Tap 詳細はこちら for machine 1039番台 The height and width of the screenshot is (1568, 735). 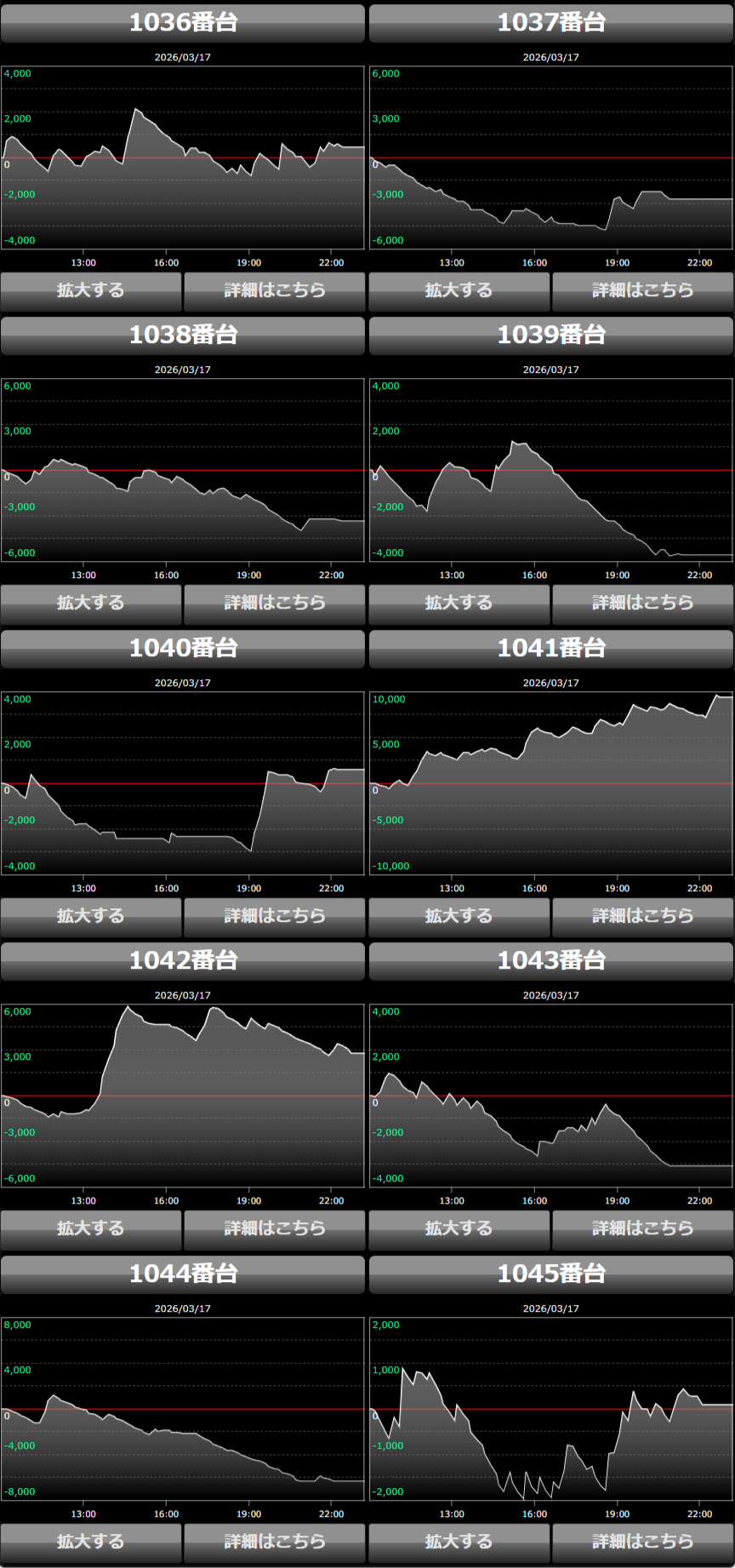642,603
